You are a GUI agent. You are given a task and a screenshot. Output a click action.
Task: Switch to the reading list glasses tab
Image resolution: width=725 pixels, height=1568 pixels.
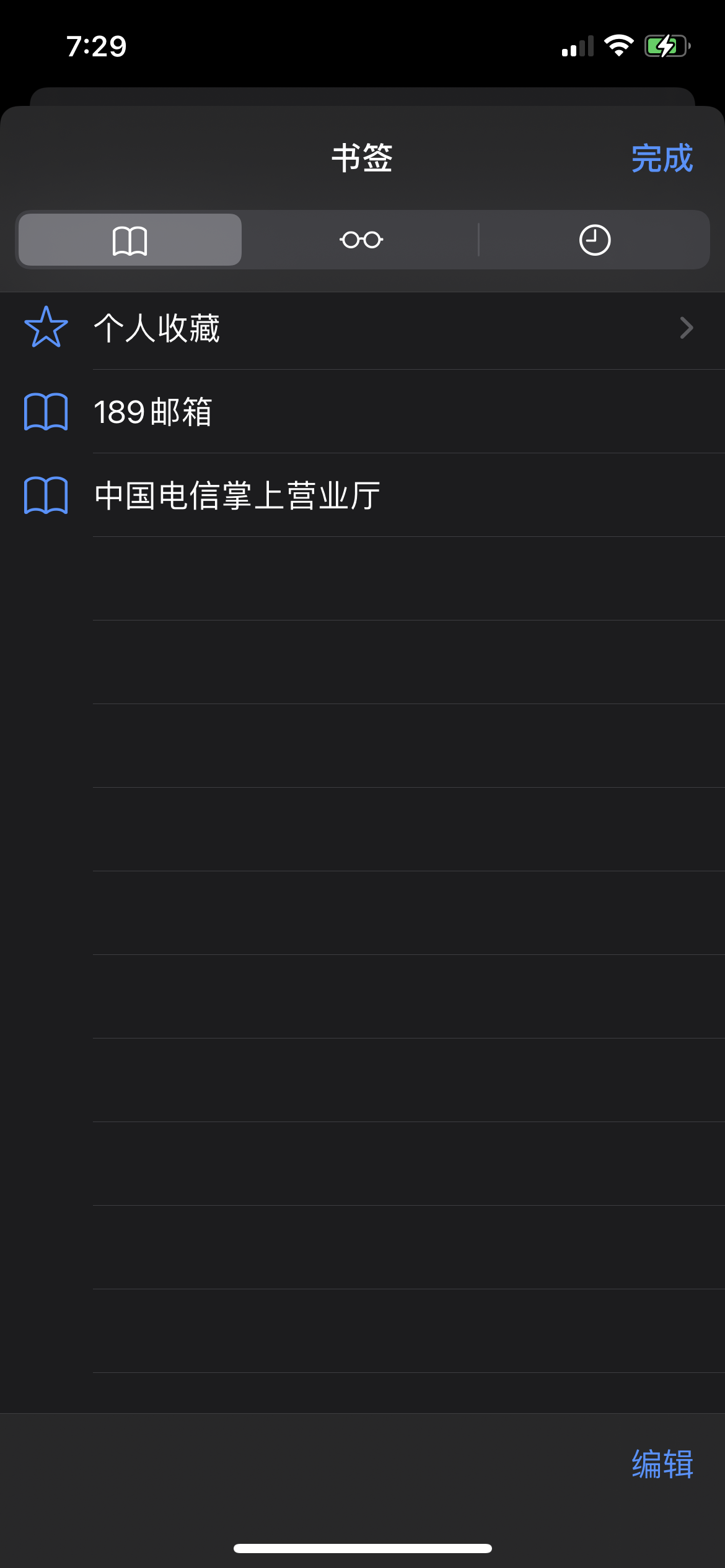(x=361, y=240)
